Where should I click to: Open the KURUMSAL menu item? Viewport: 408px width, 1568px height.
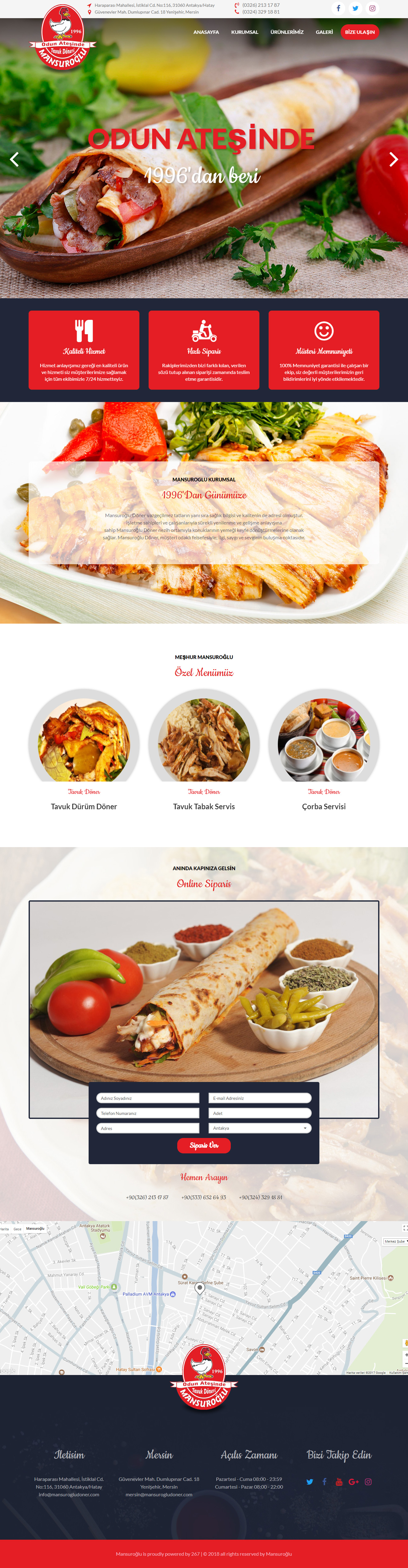click(244, 32)
